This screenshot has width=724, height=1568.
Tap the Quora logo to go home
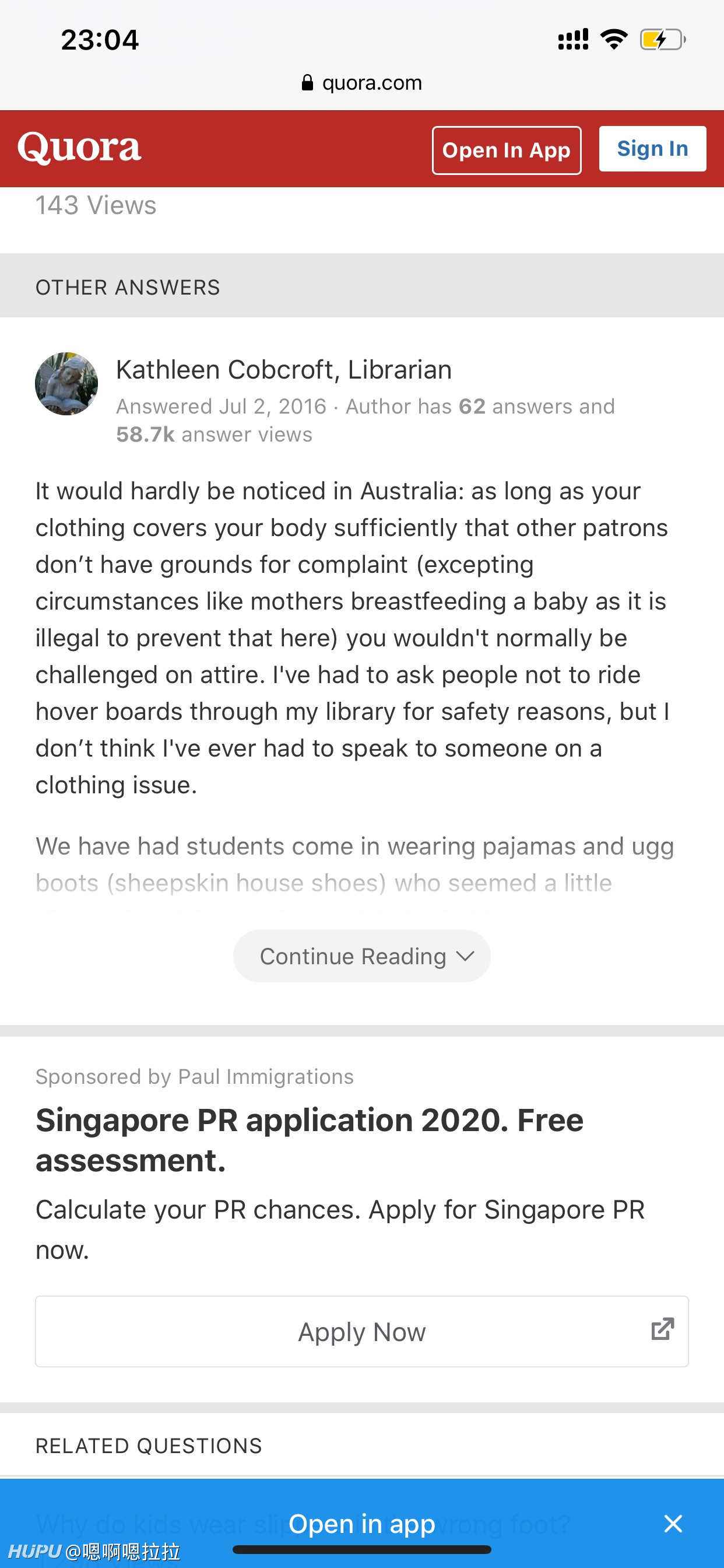tap(80, 148)
